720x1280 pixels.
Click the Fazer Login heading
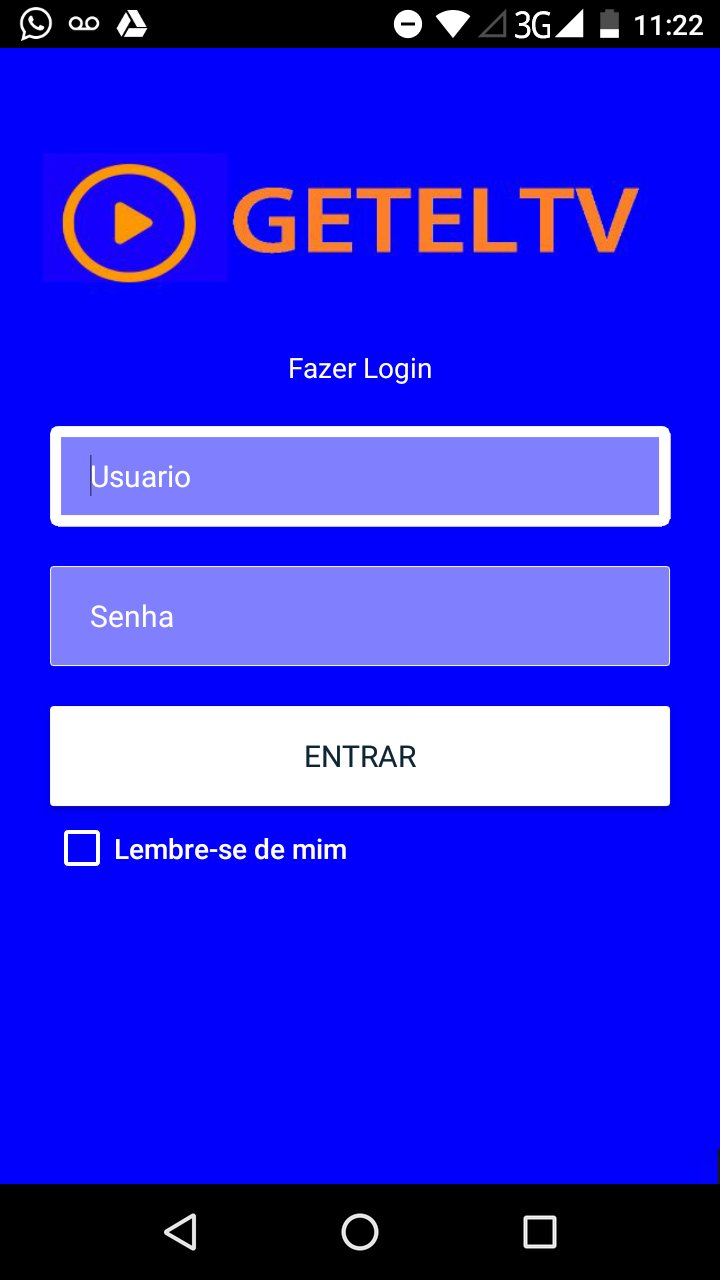pos(359,368)
